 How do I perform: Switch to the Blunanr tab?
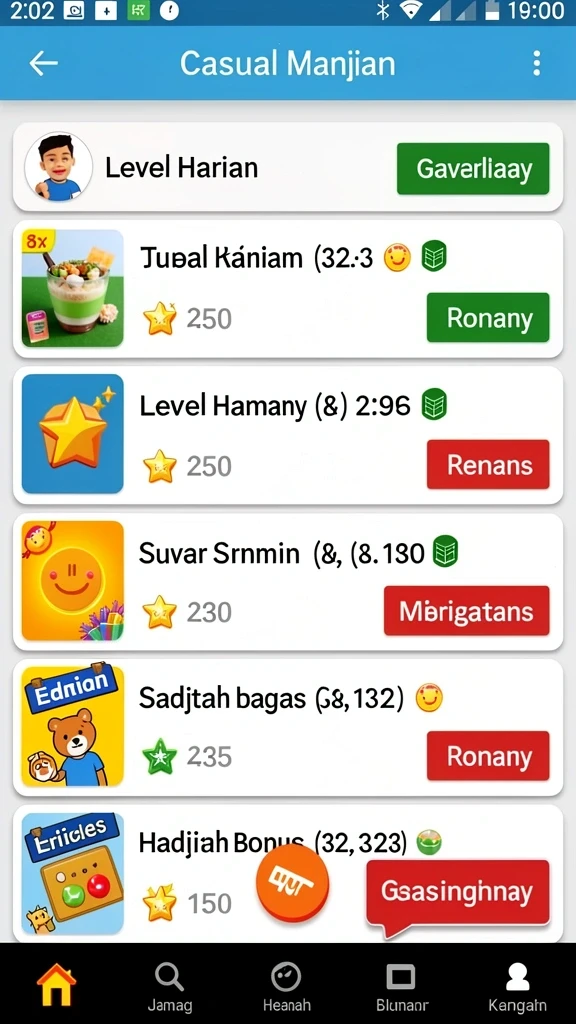point(400,987)
